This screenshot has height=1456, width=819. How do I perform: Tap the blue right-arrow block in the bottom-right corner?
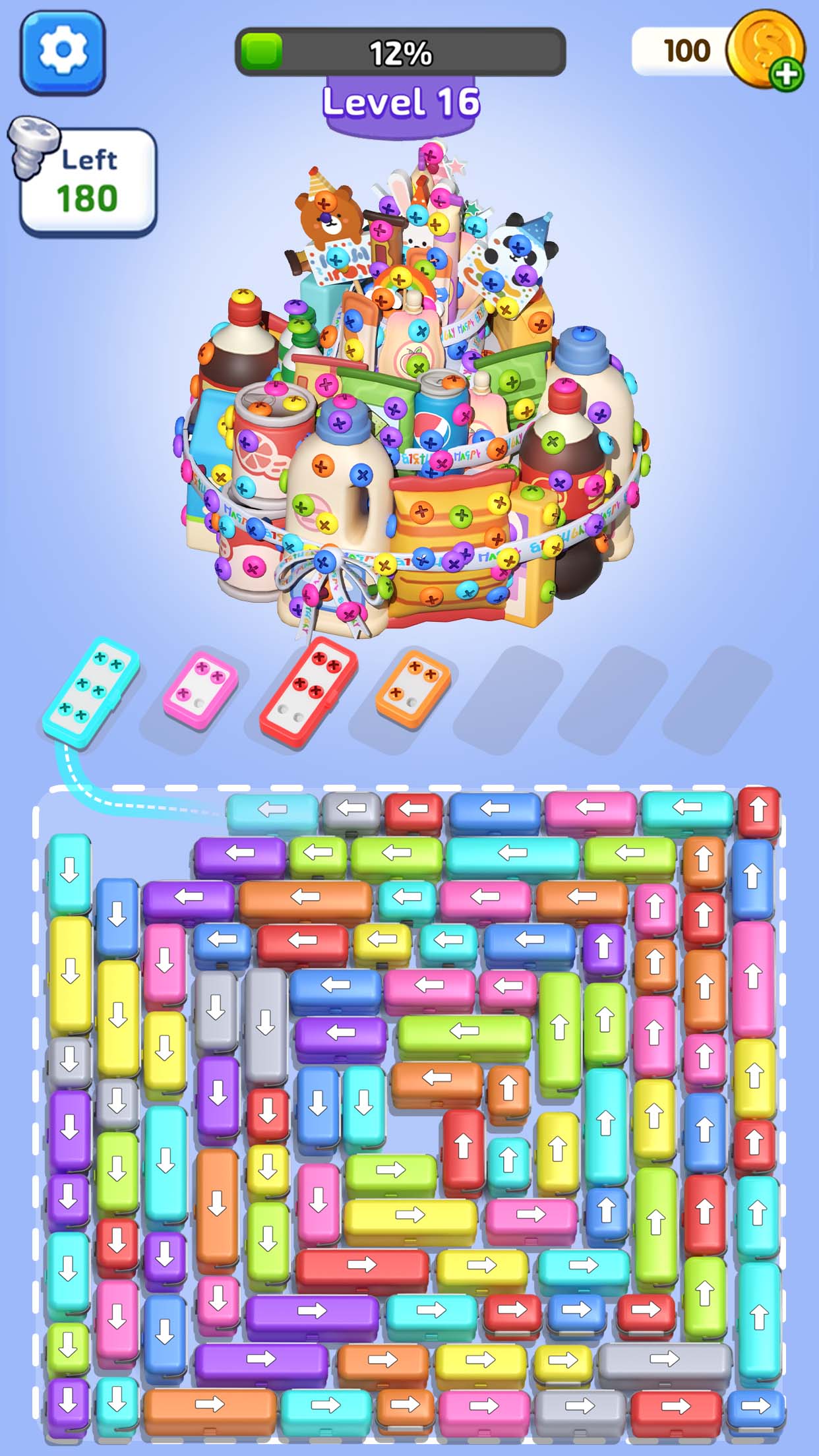[x=756, y=1406]
